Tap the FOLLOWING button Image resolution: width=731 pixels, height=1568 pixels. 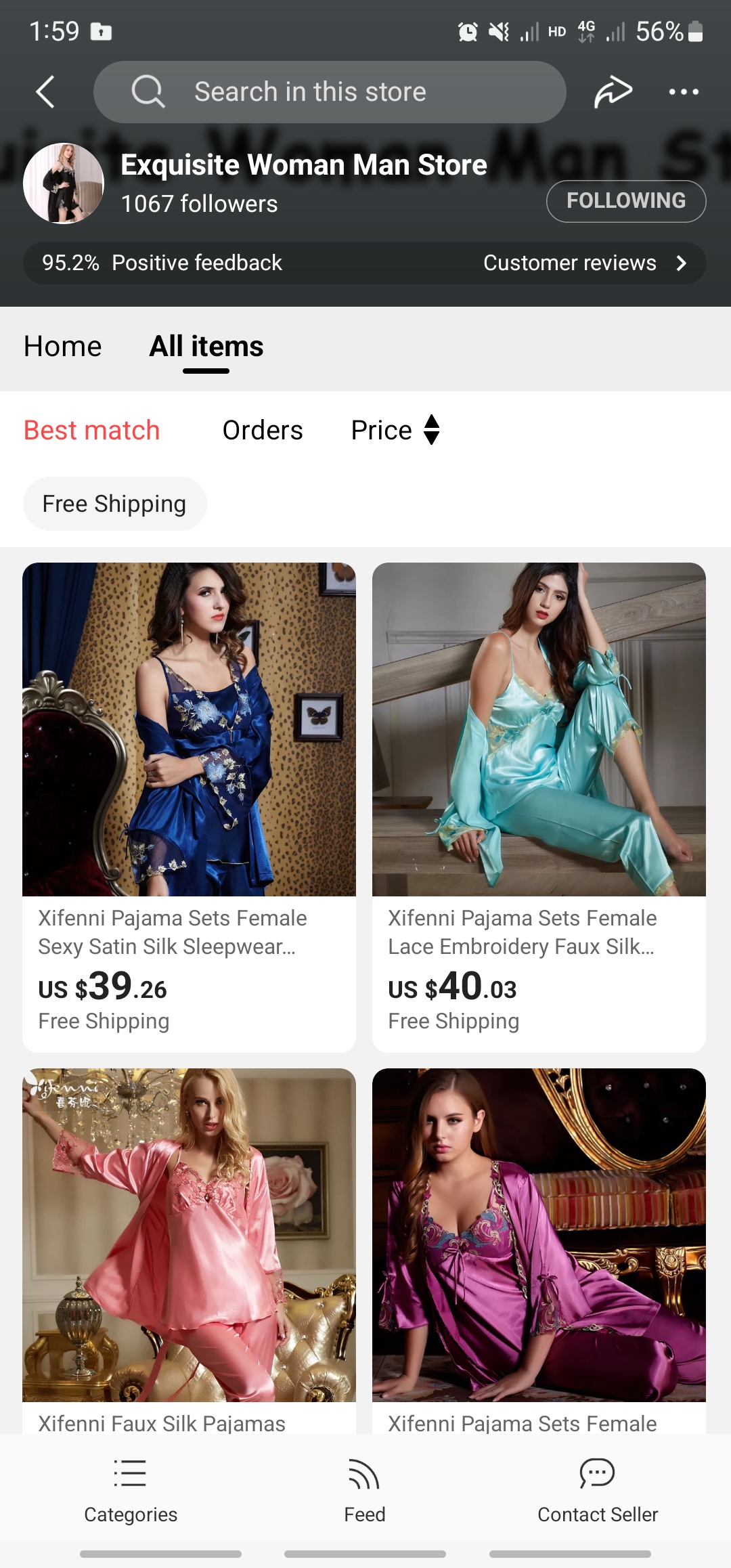pyautogui.click(x=625, y=201)
